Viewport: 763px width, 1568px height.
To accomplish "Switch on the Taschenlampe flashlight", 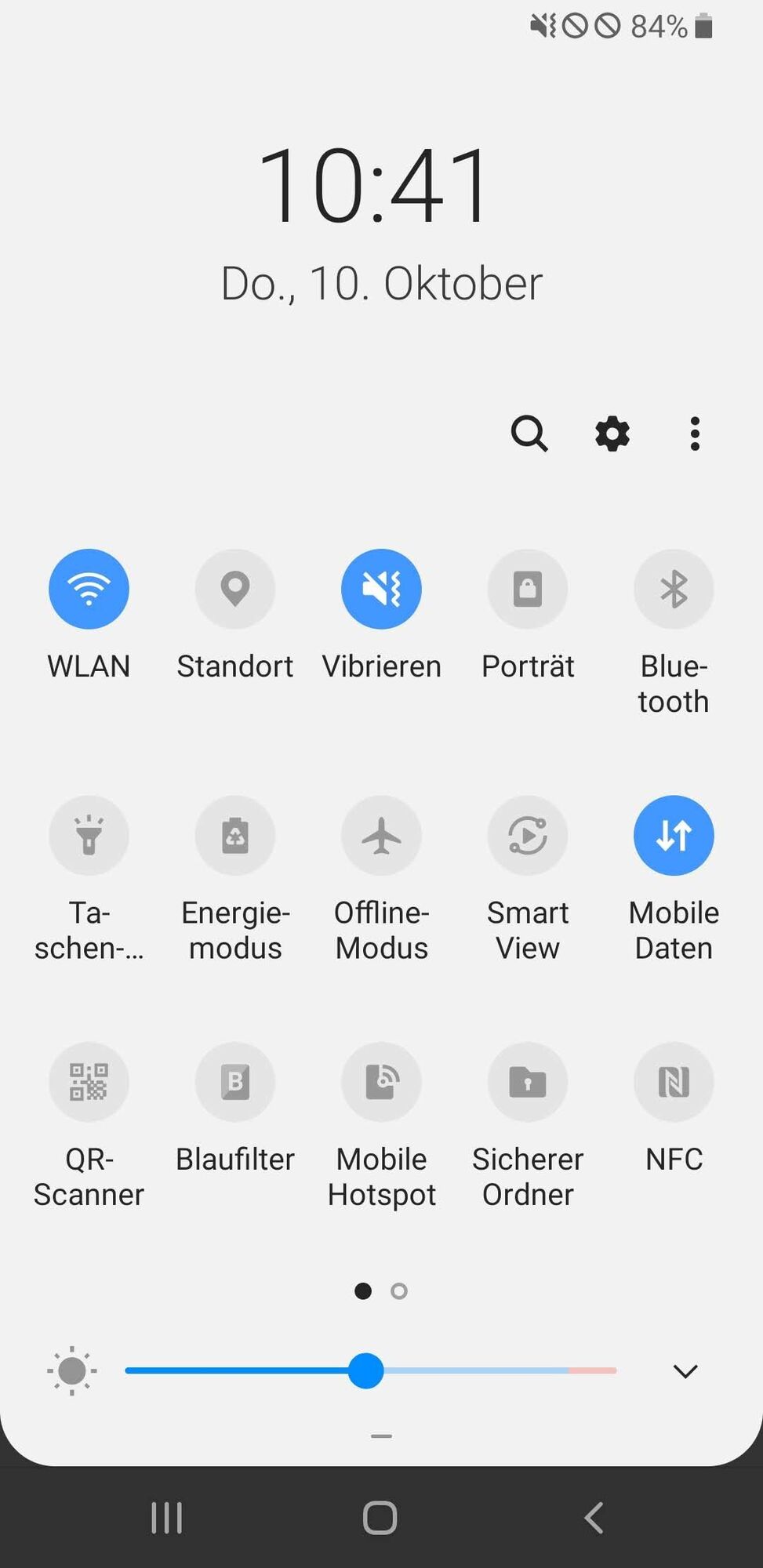I will pyautogui.click(x=89, y=836).
